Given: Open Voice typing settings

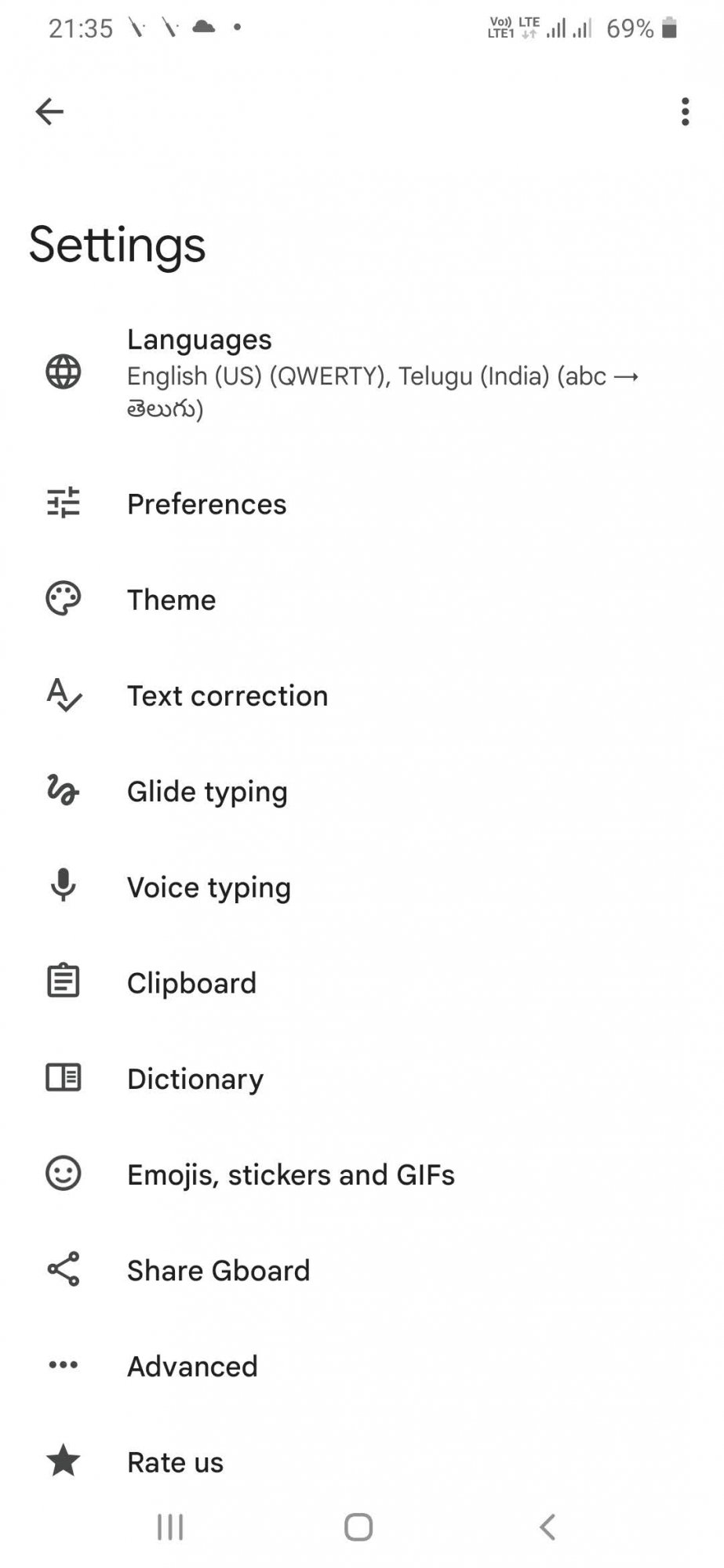Looking at the screenshot, I should pyautogui.click(x=362, y=887).
